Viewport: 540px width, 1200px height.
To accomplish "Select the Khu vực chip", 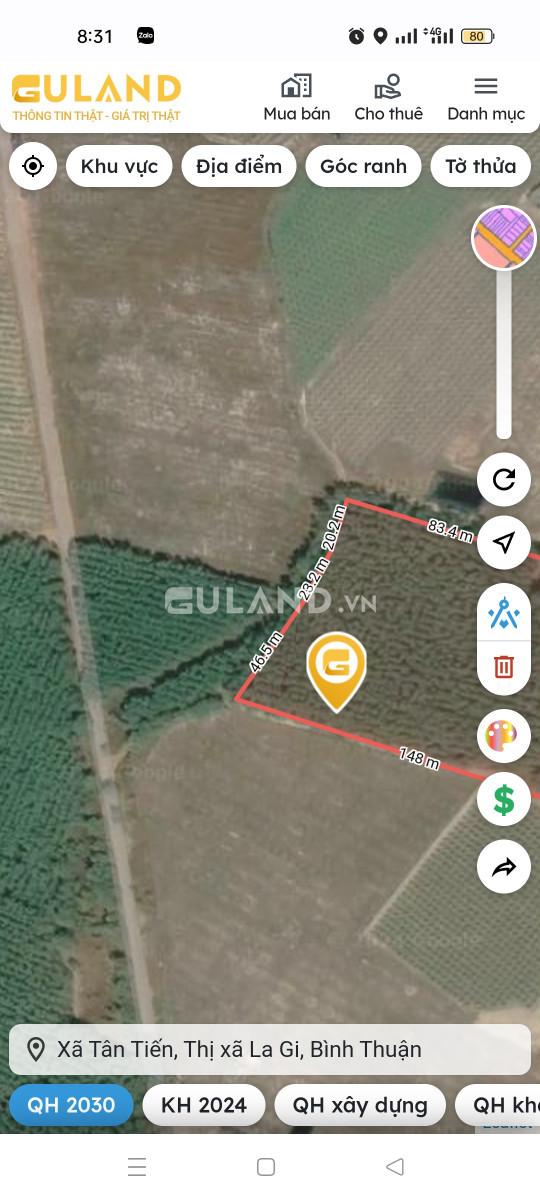I will coord(119,166).
